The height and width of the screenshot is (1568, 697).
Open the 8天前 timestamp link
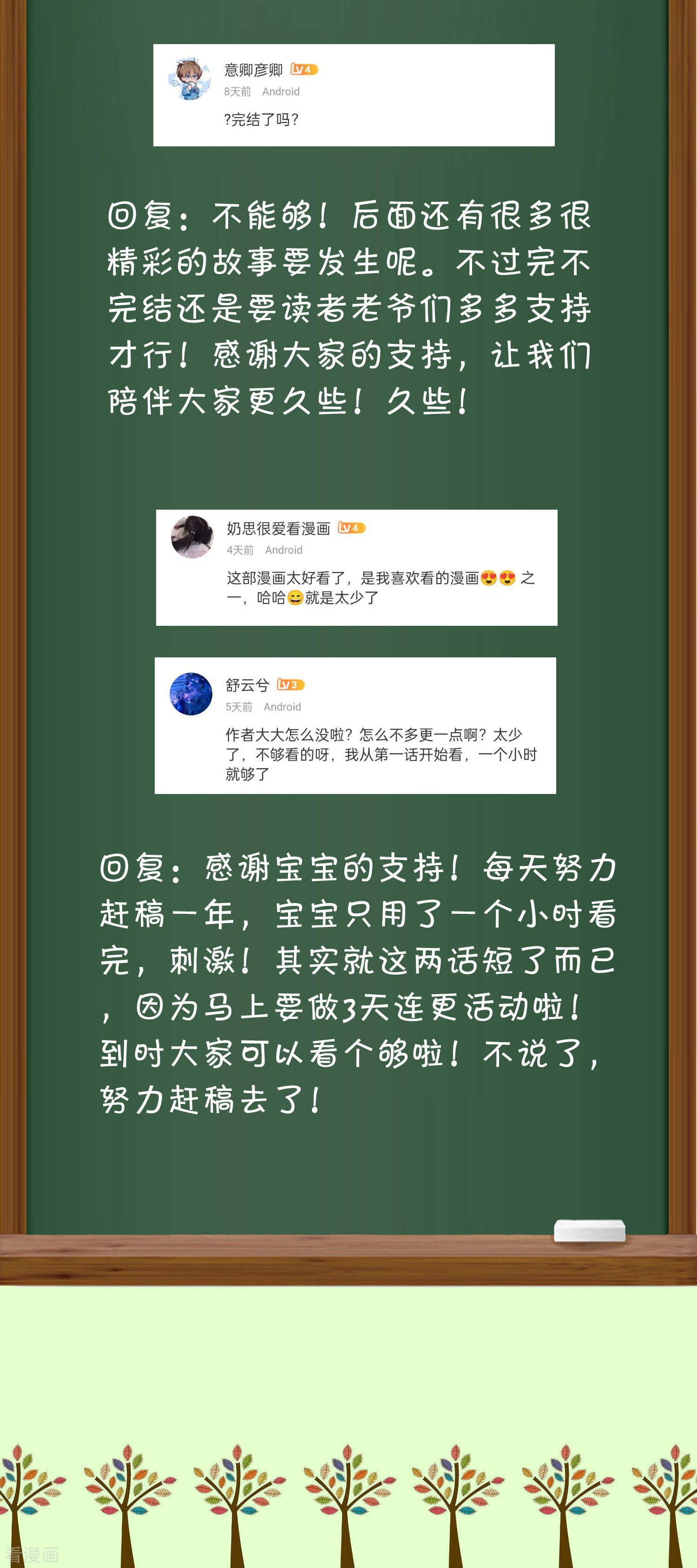coord(237,92)
